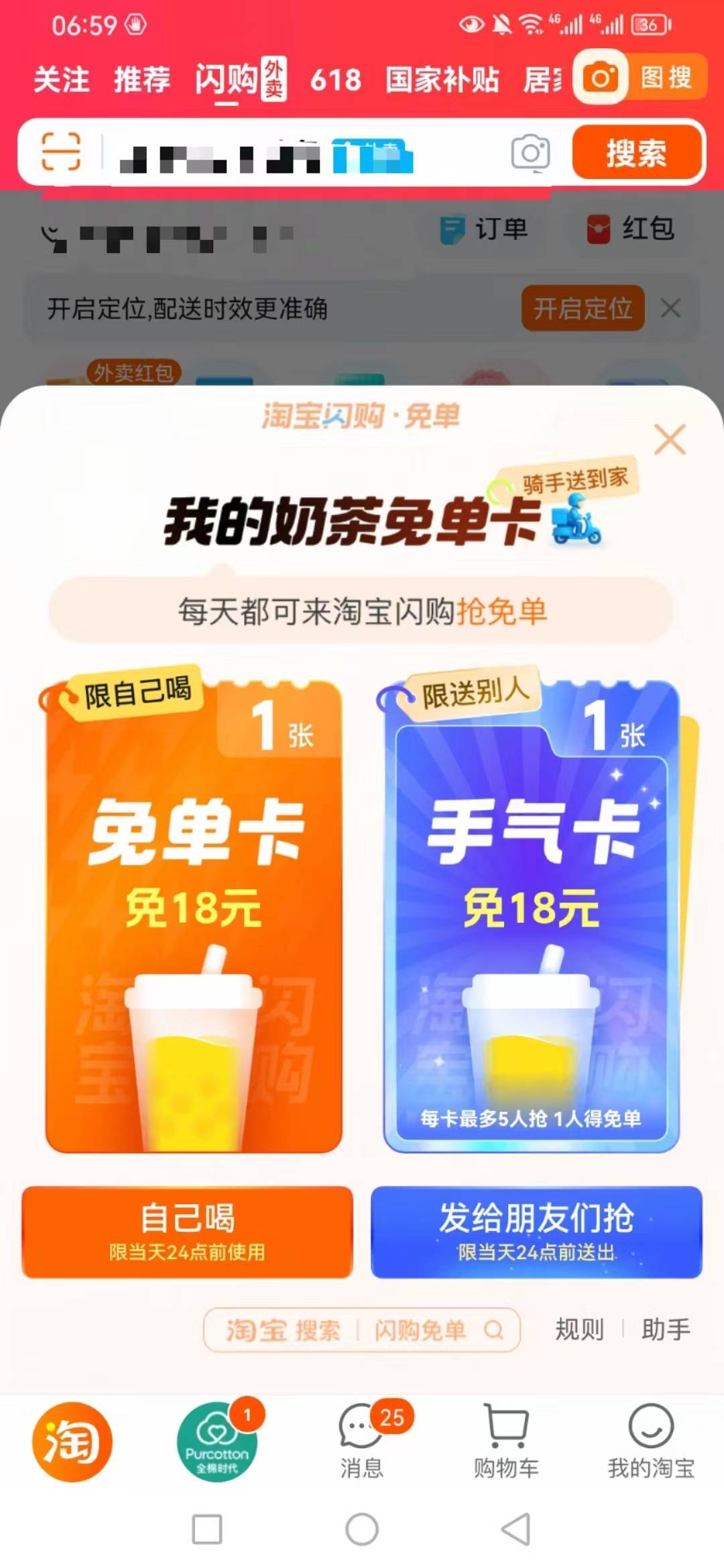Select the orange 免单卡 card
The width and height of the screenshot is (724, 1568).
pos(194,915)
